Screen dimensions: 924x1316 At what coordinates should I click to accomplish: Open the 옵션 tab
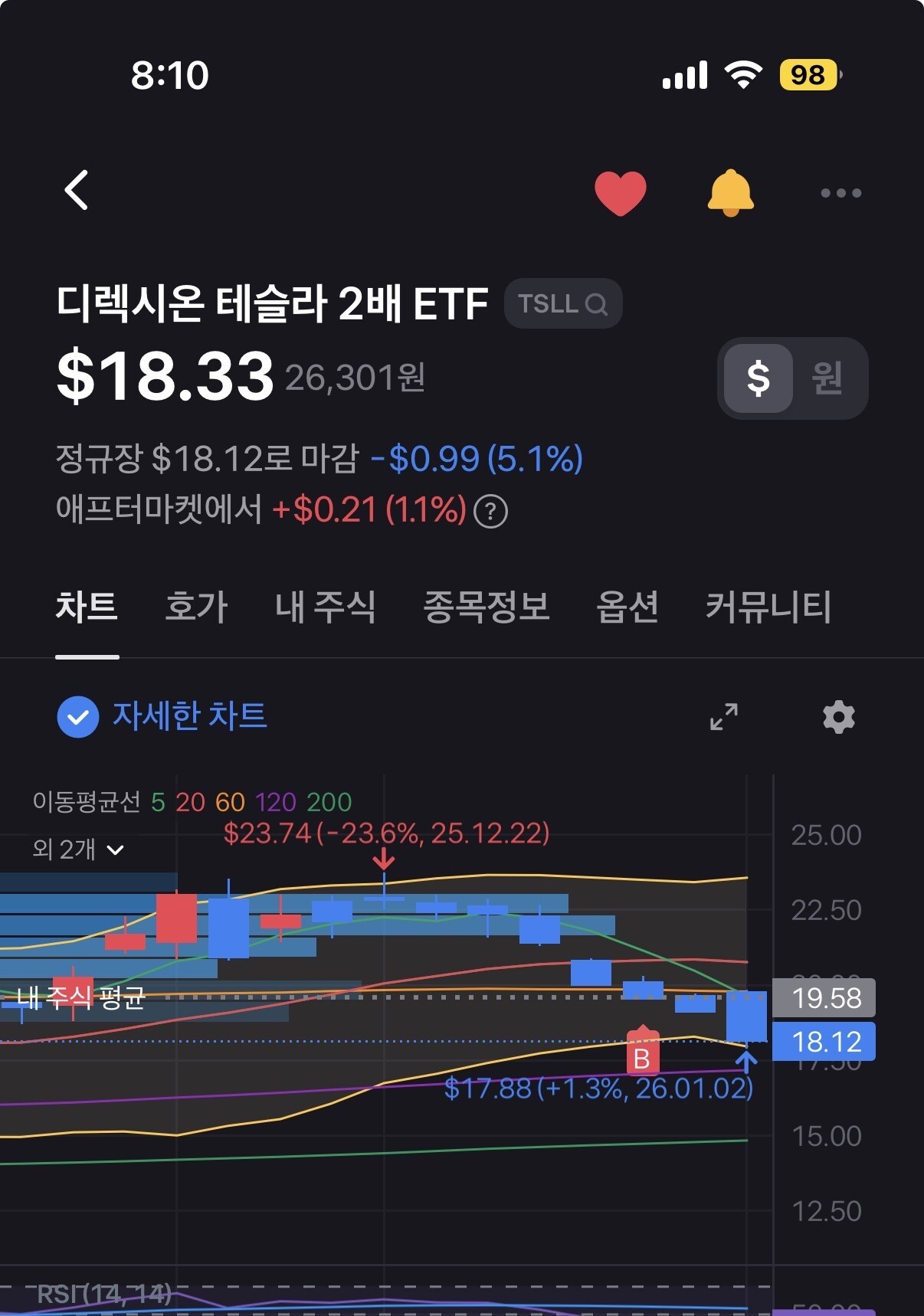tap(627, 607)
